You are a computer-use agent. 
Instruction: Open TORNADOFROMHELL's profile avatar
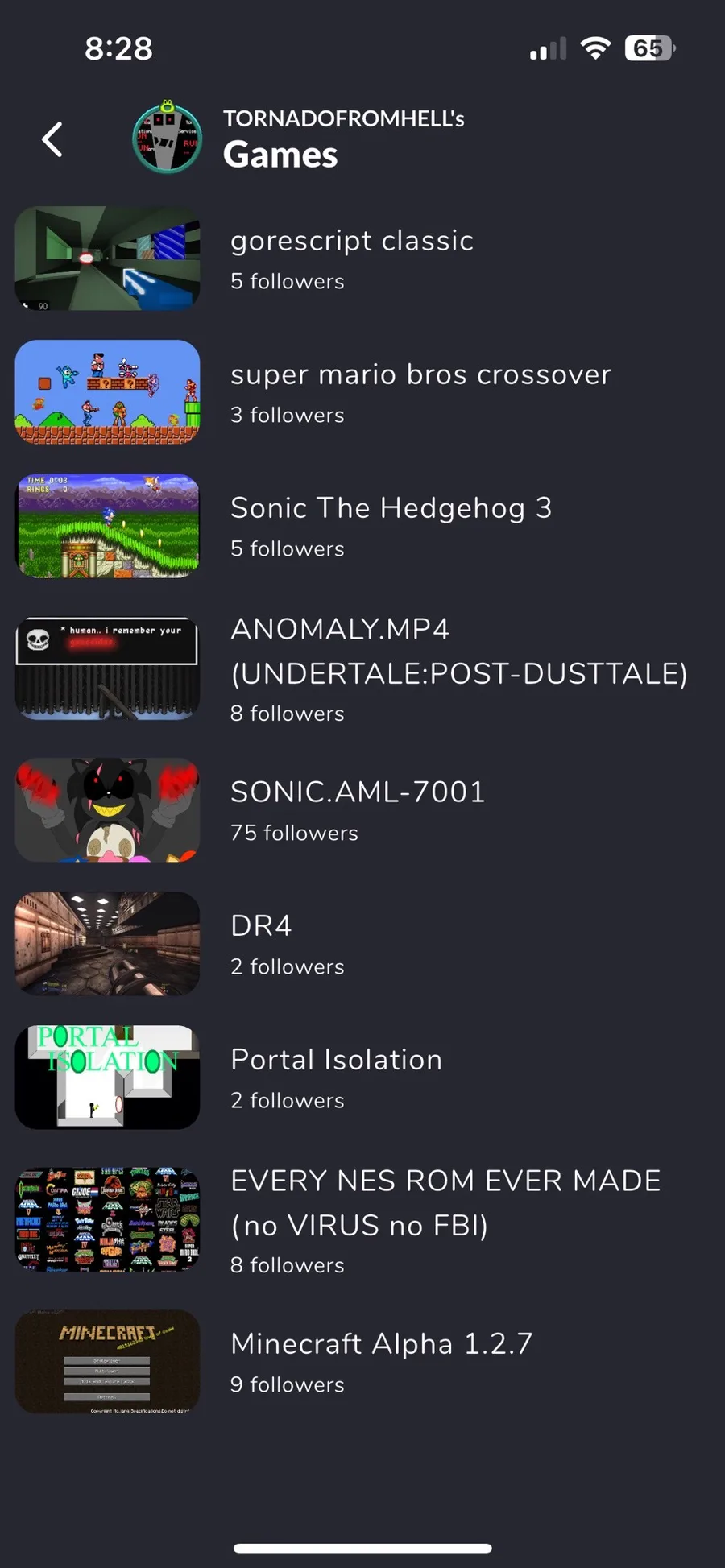(x=168, y=139)
